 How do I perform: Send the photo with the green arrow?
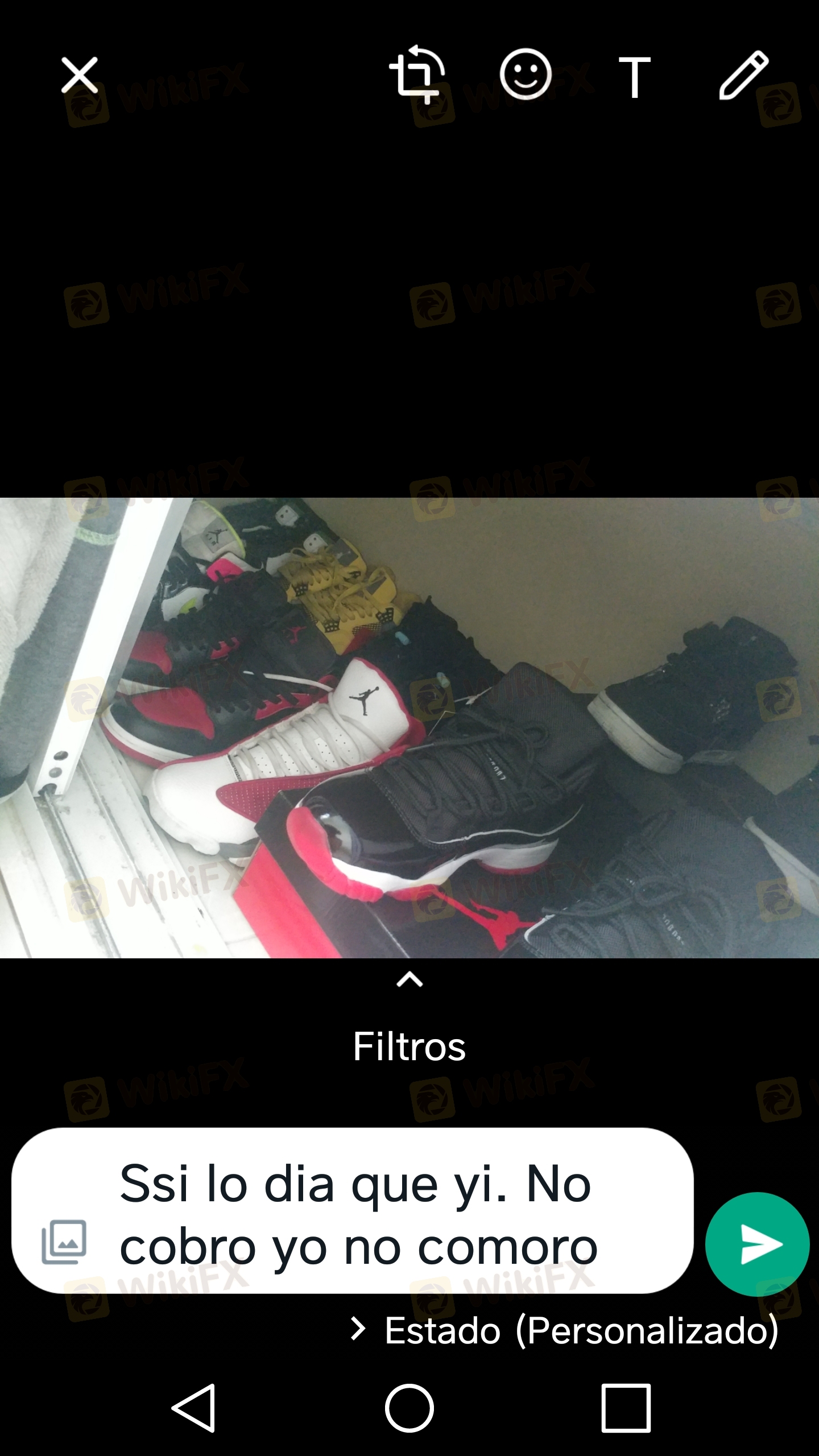(757, 1244)
